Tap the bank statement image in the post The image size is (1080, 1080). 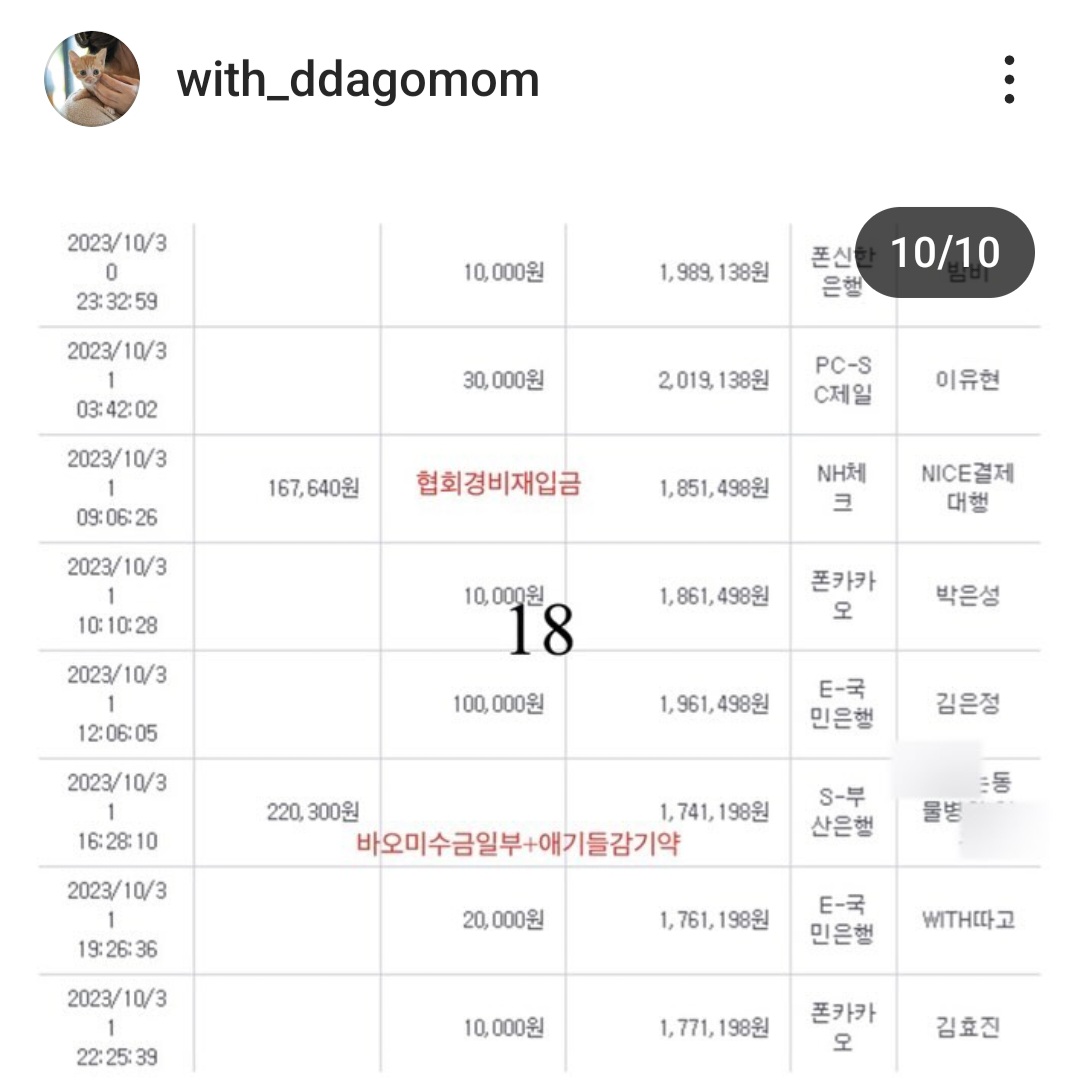pyautogui.click(x=540, y=640)
